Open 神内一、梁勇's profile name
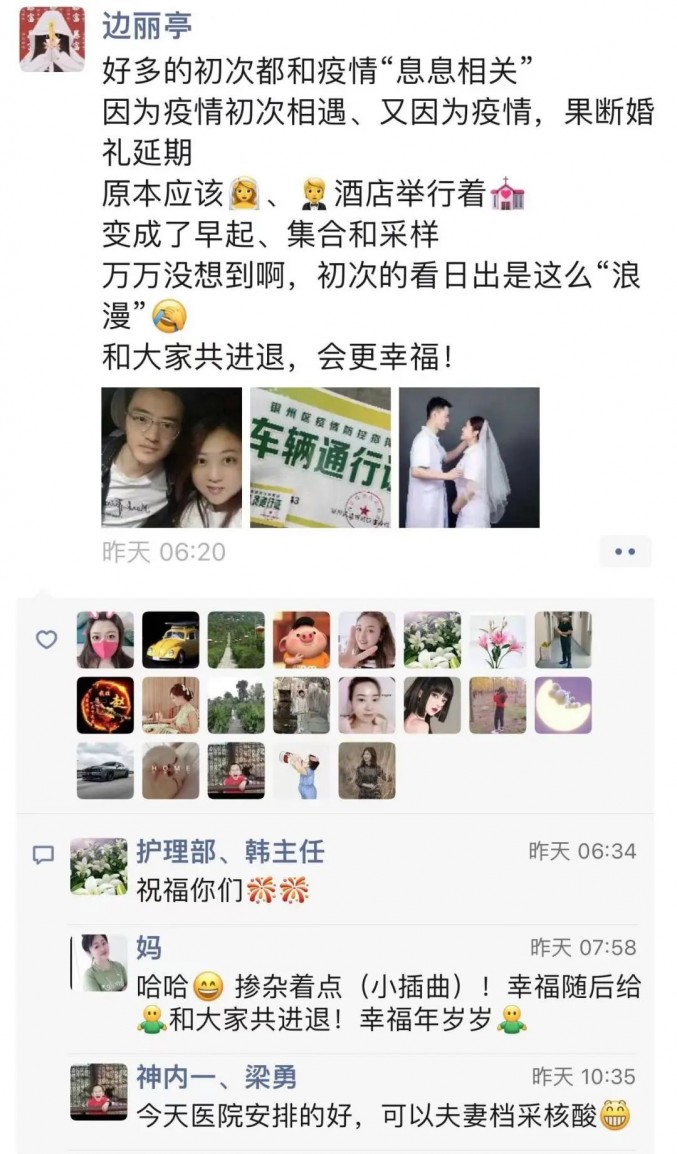The height and width of the screenshot is (1154, 677). (216, 1077)
